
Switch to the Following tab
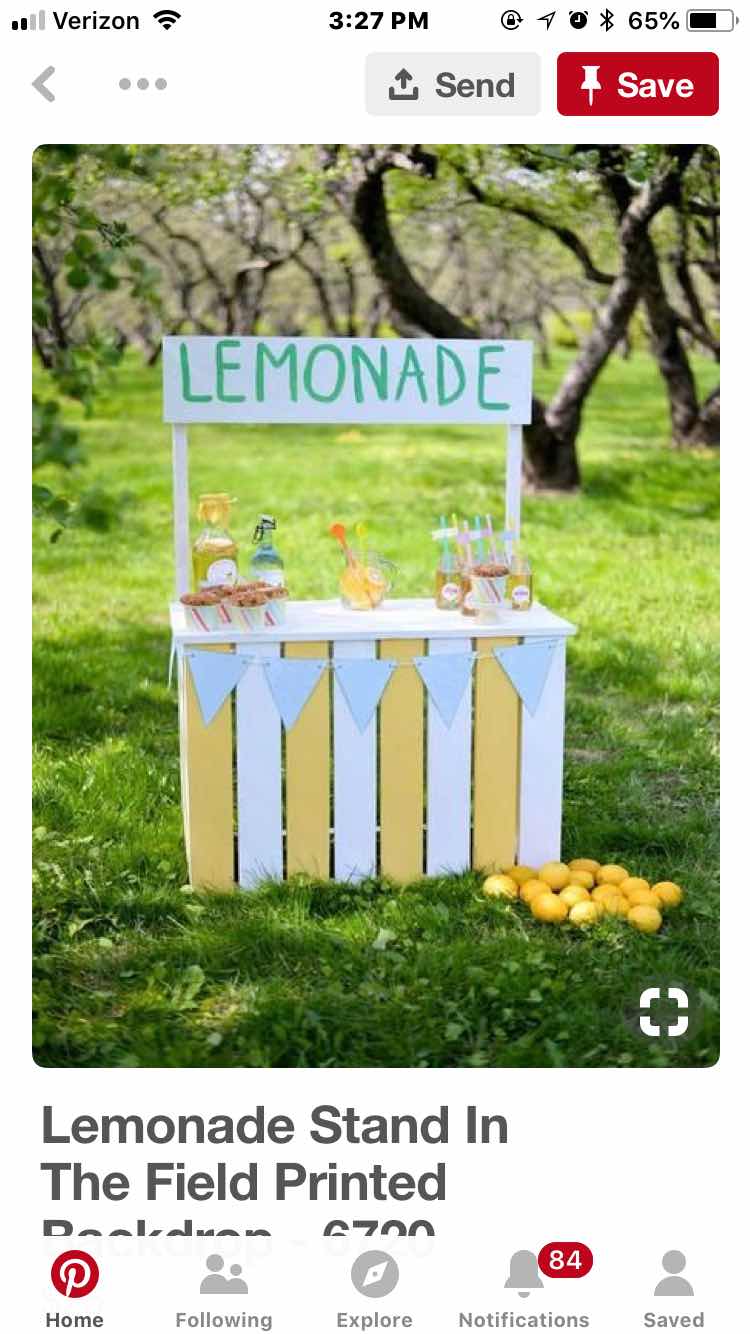(223, 1290)
